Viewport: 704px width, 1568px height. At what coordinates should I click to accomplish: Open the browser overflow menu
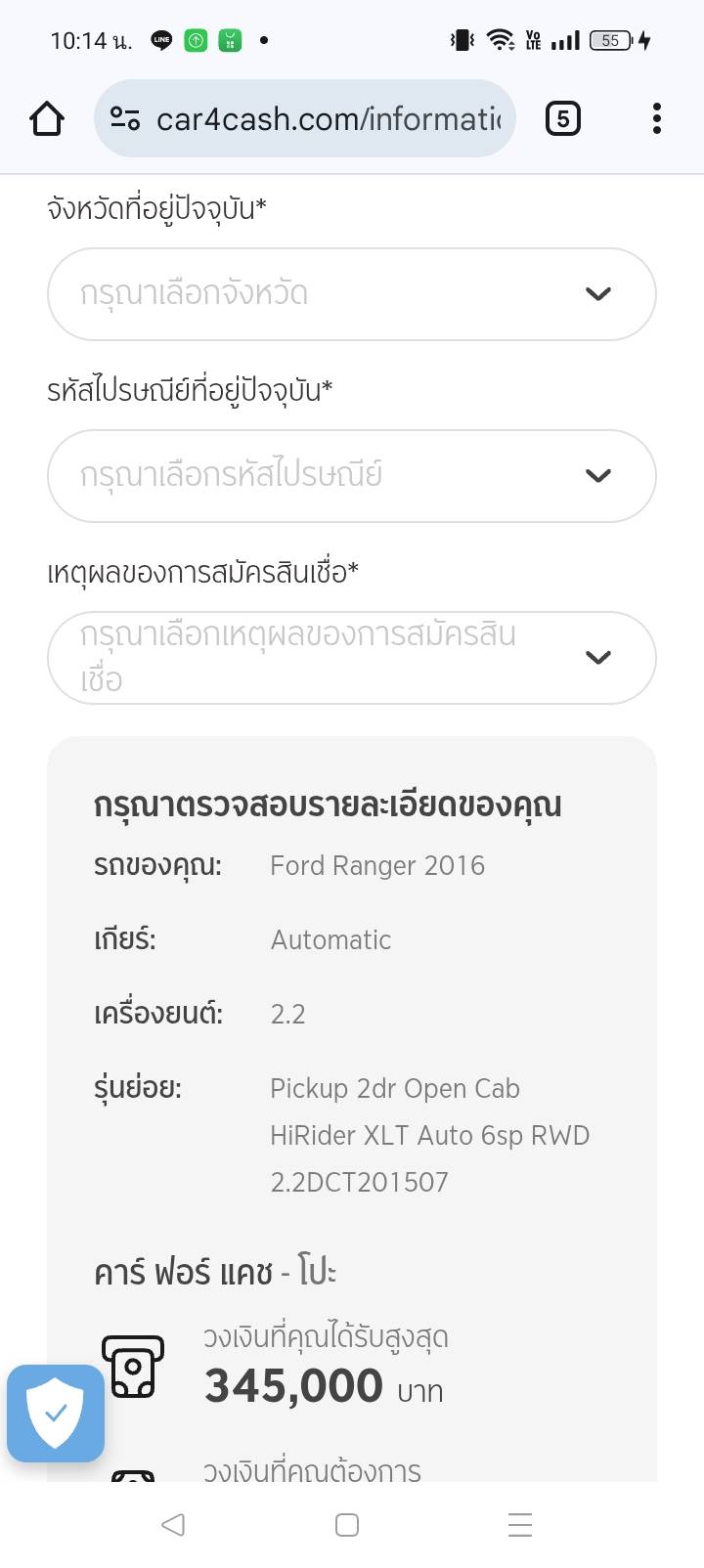click(656, 119)
